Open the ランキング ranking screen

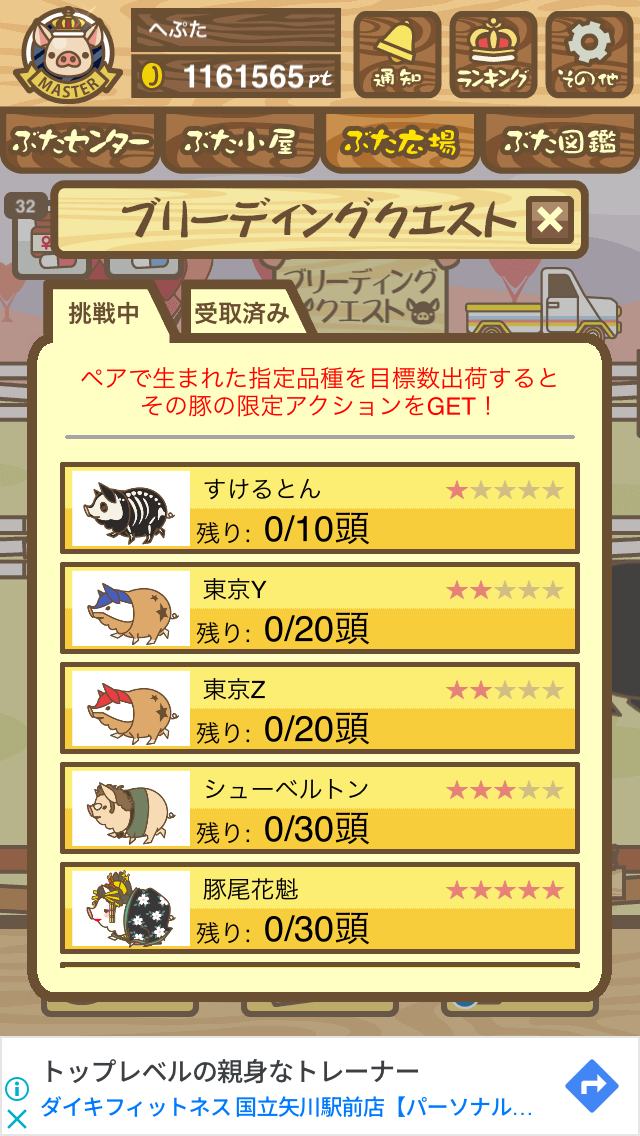[x=493, y=54]
